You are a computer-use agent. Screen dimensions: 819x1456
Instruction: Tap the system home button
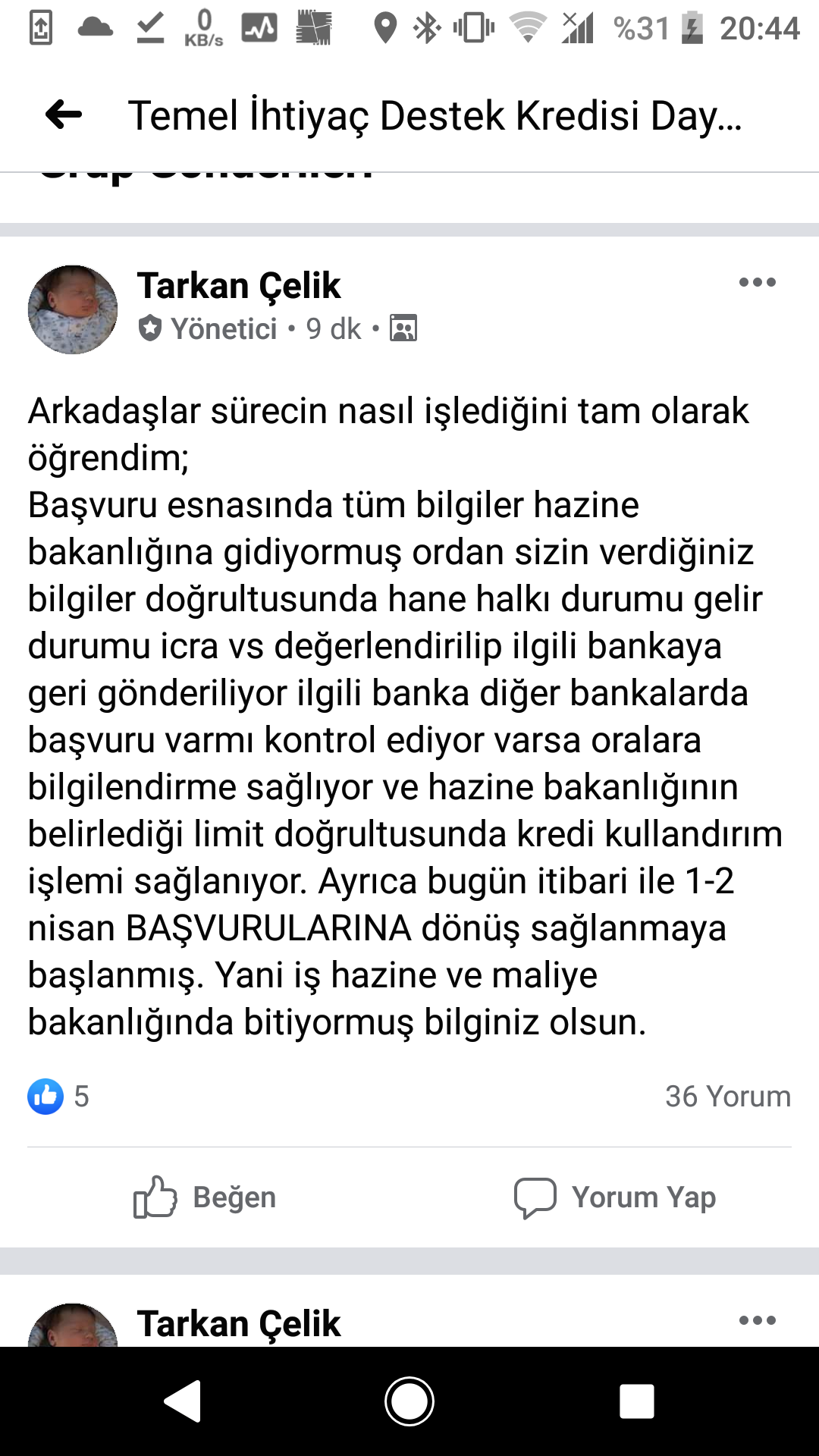coord(409,1401)
